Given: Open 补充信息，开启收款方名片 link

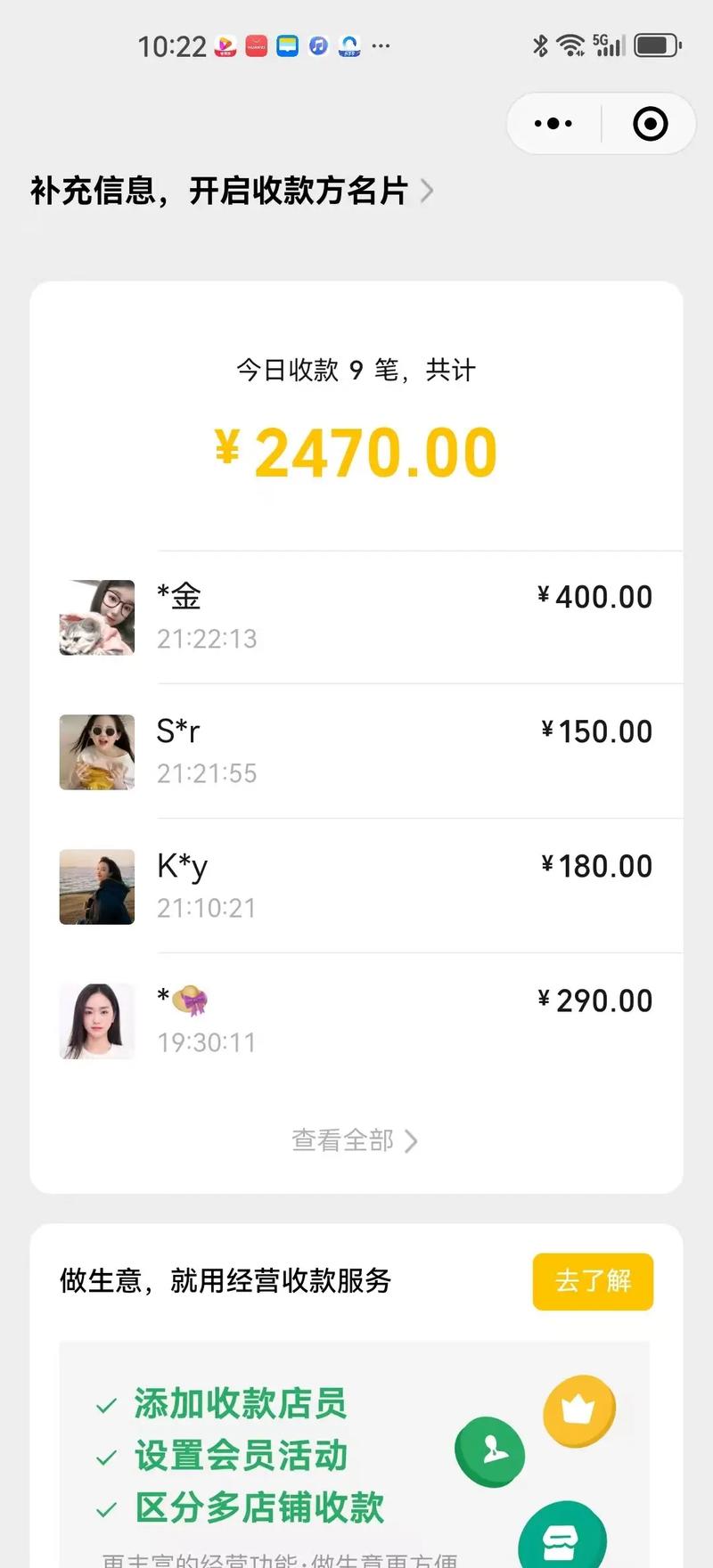Looking at the screenshot, I should [232, 191].
